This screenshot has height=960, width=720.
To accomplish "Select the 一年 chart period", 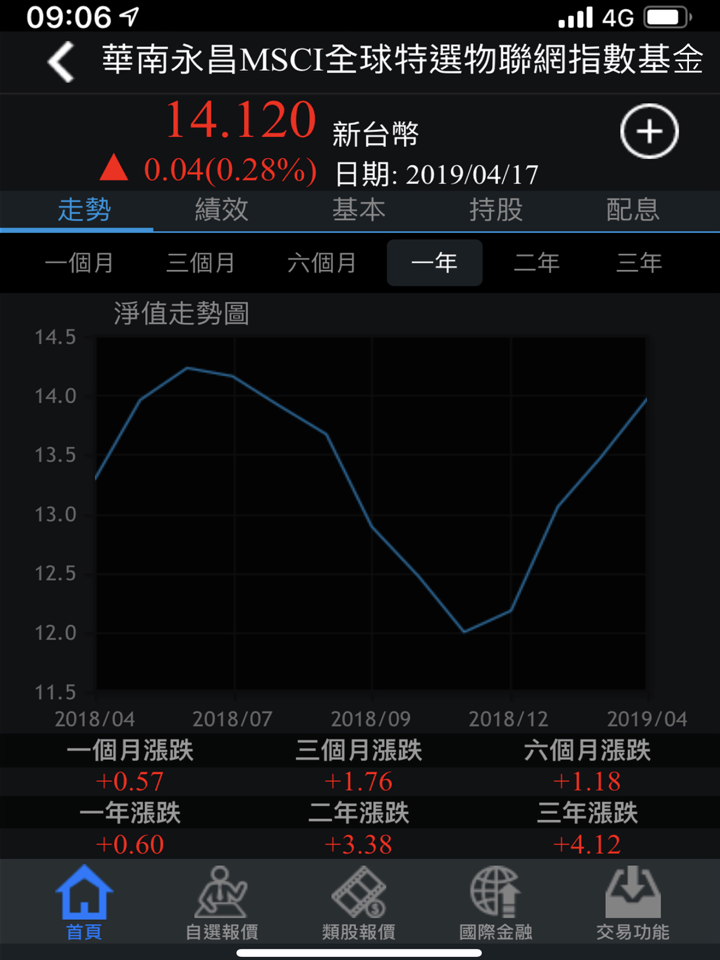I will click(x=434, y=263).
